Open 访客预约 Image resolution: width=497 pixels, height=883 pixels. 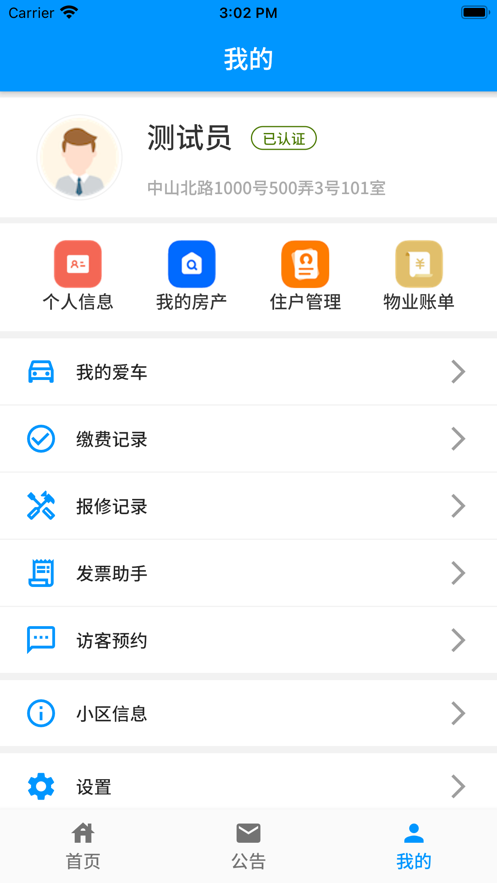[248, 640]
